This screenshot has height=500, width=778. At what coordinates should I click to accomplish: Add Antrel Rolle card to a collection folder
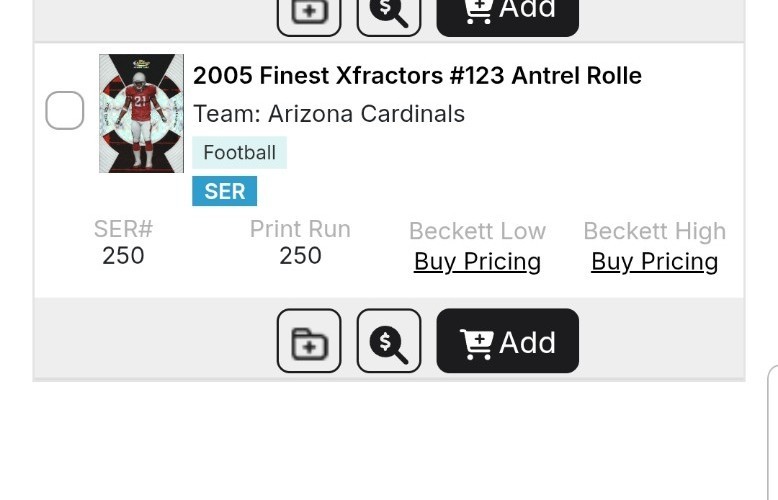pyautogui.click(x=309, y=342)
